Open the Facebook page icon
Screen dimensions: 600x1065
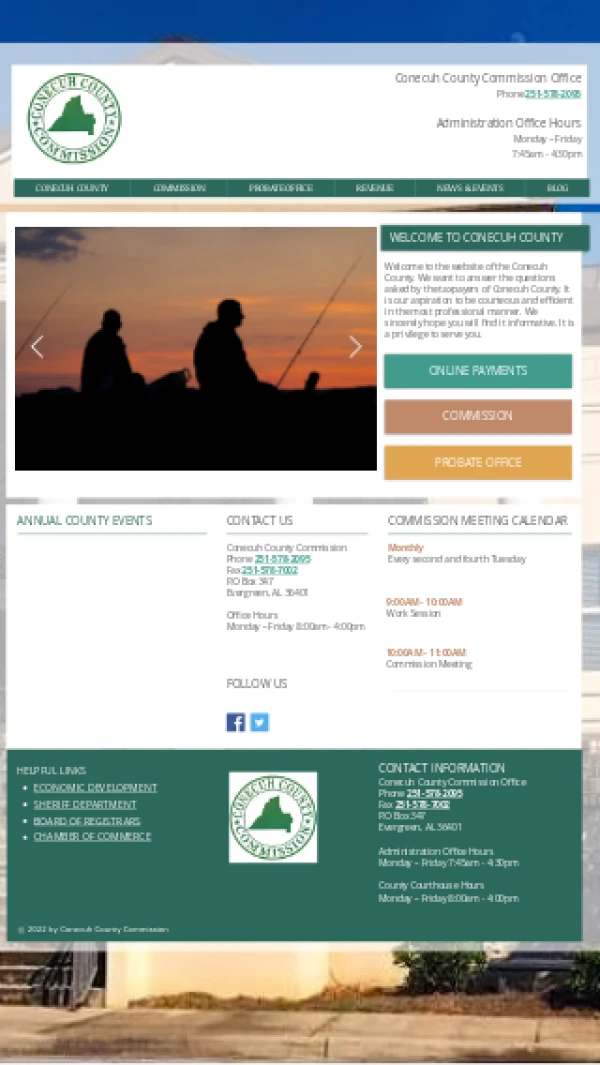click(235, 722)
